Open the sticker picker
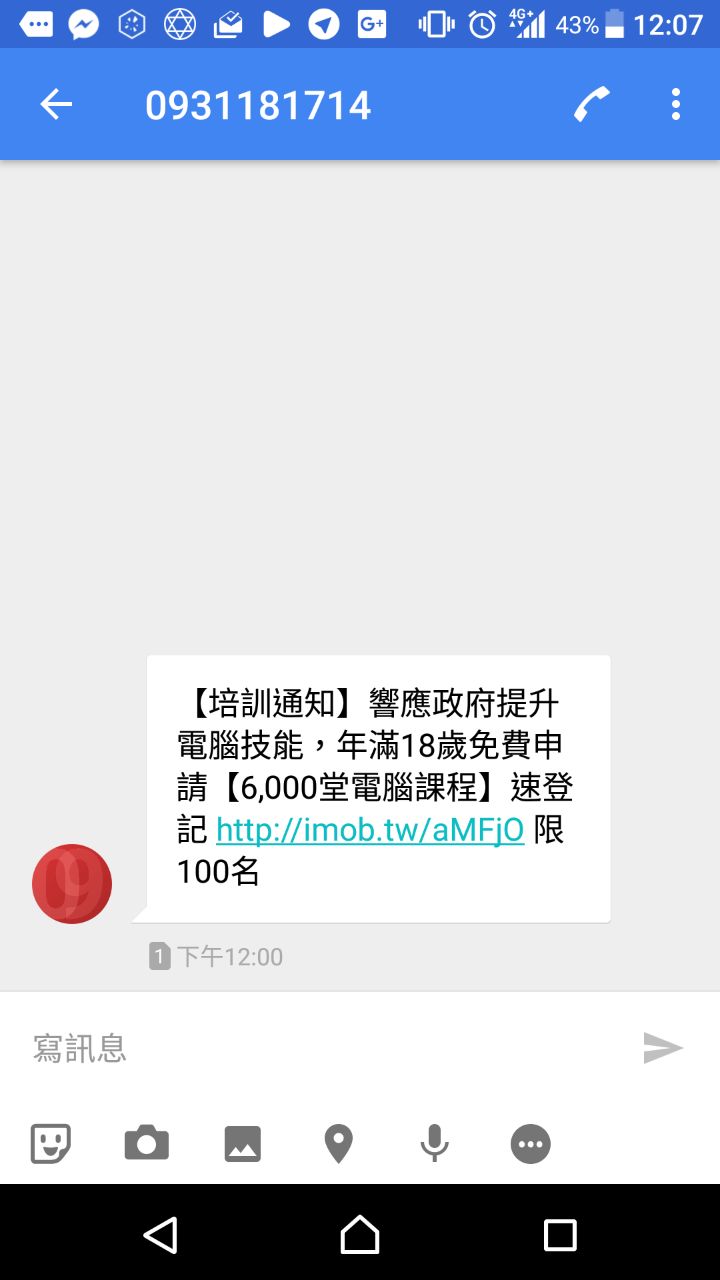The width and height of the screenshot is (720, 1280). [50, 1143]
